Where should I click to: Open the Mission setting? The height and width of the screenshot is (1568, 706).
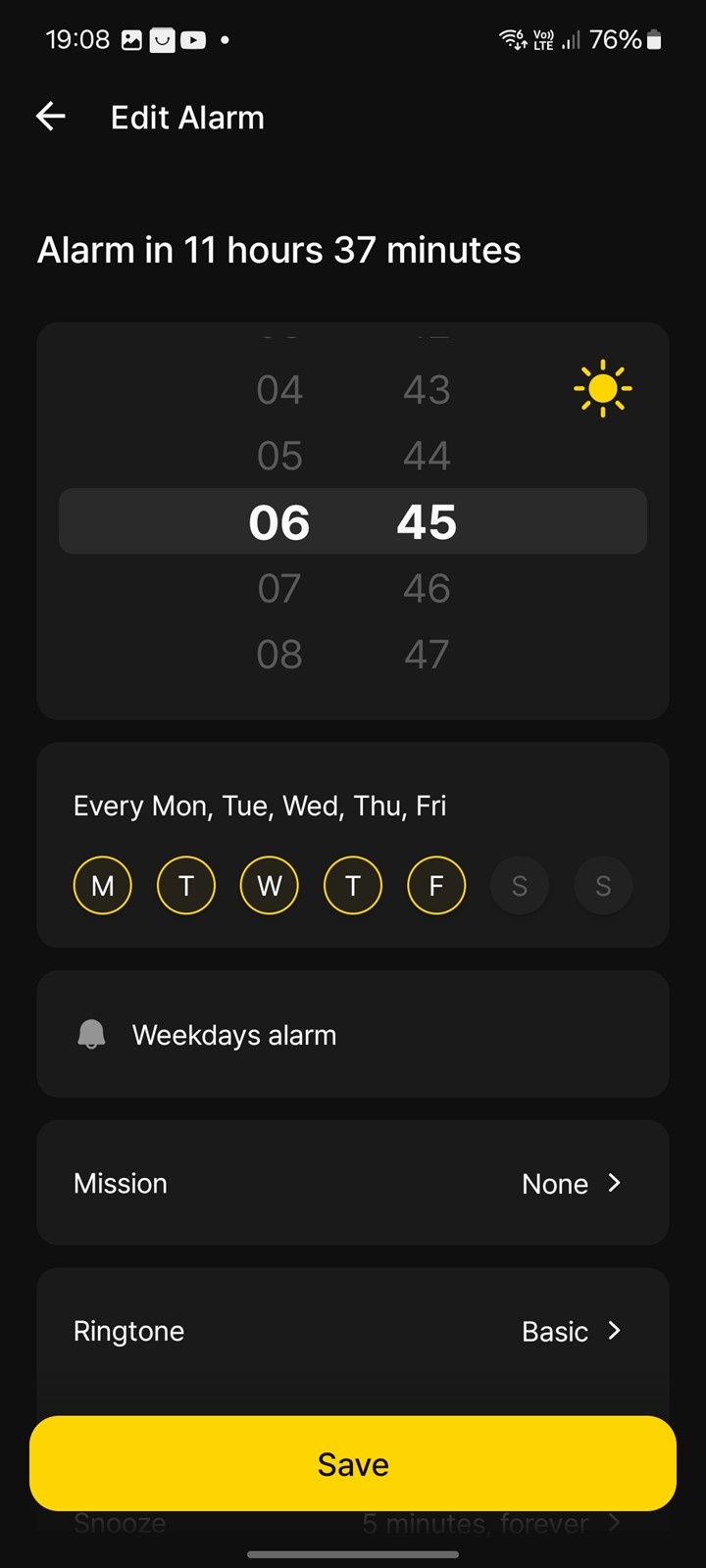(353, 1183)
